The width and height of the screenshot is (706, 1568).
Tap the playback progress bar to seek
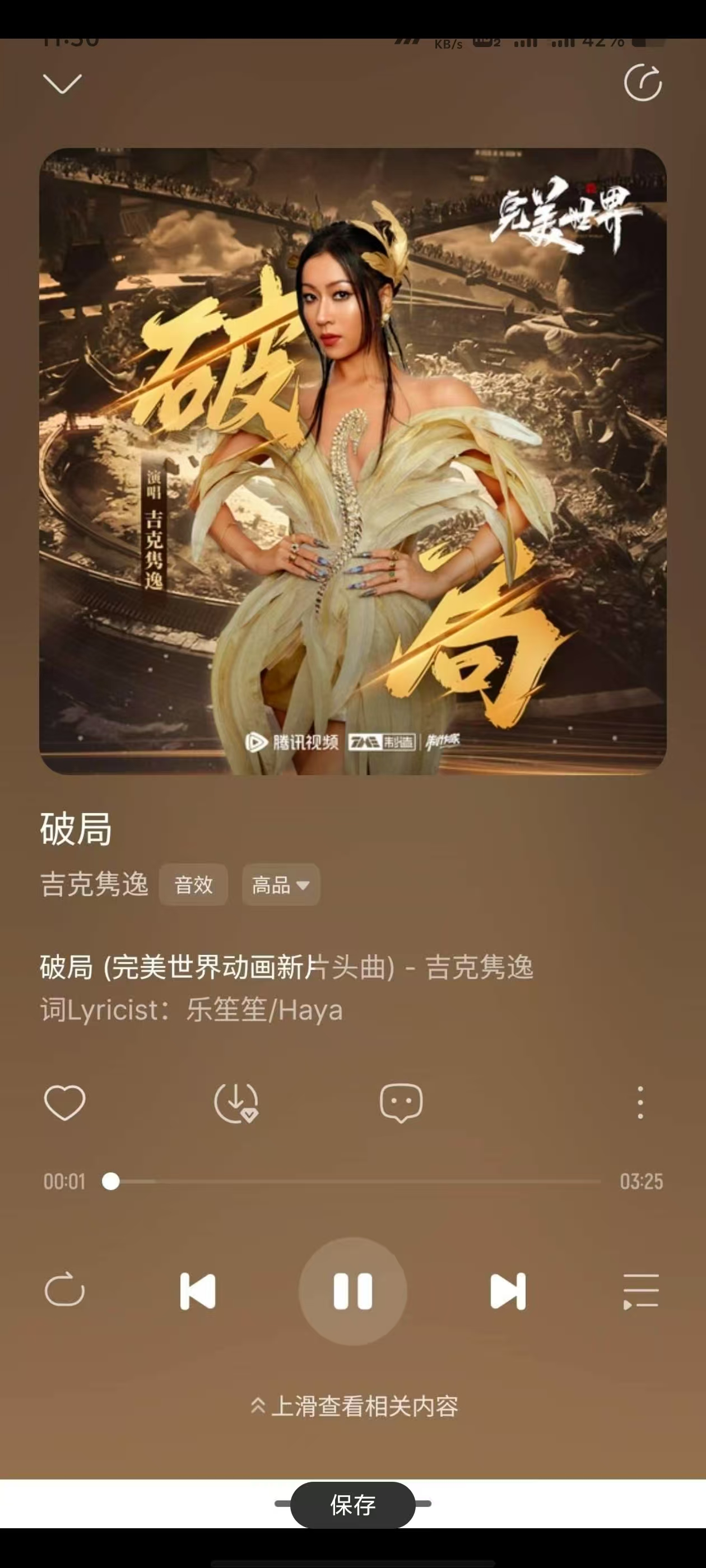coord(354,1182)
